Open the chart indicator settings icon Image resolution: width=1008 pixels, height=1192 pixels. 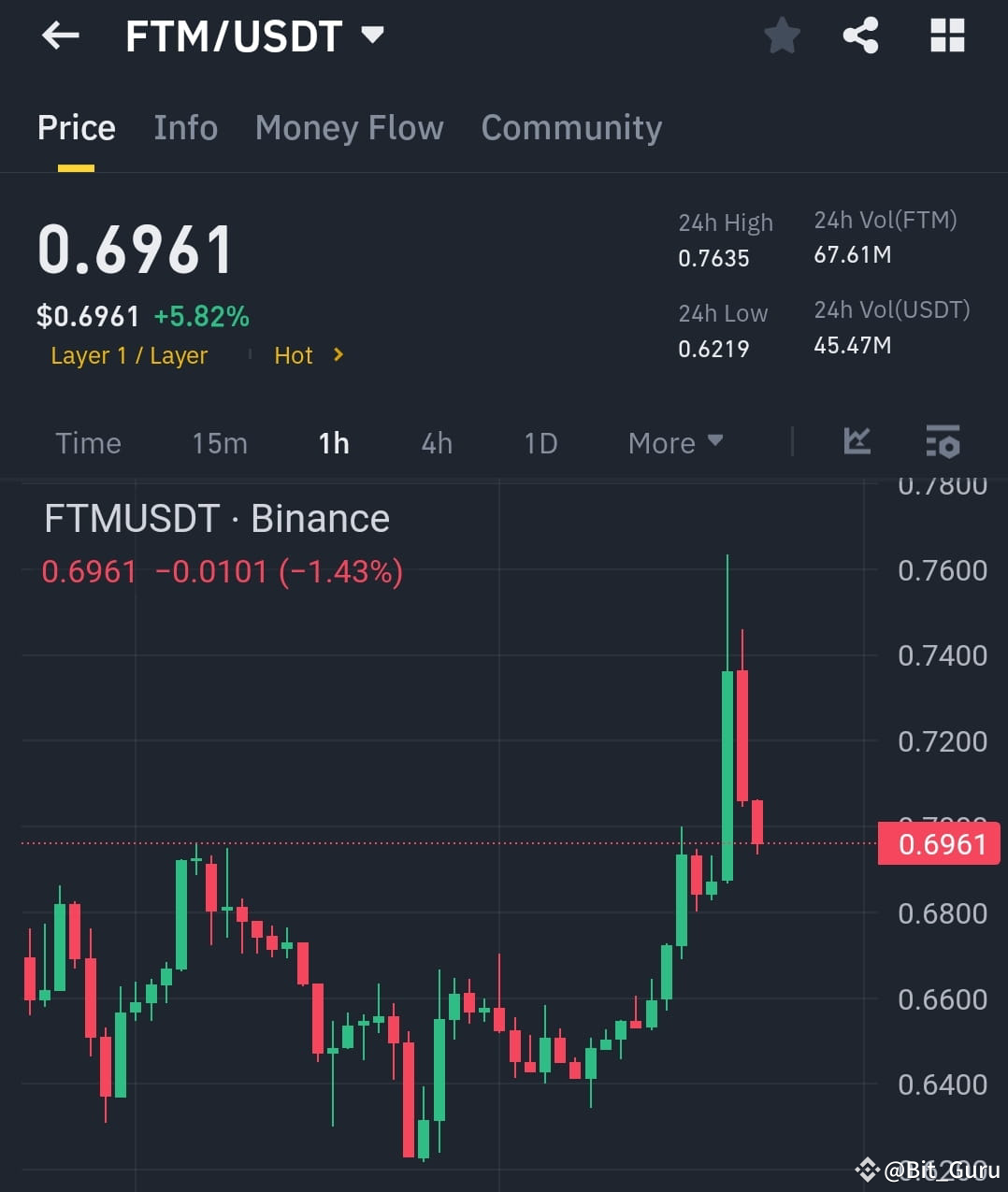click(x=943, y=442)
